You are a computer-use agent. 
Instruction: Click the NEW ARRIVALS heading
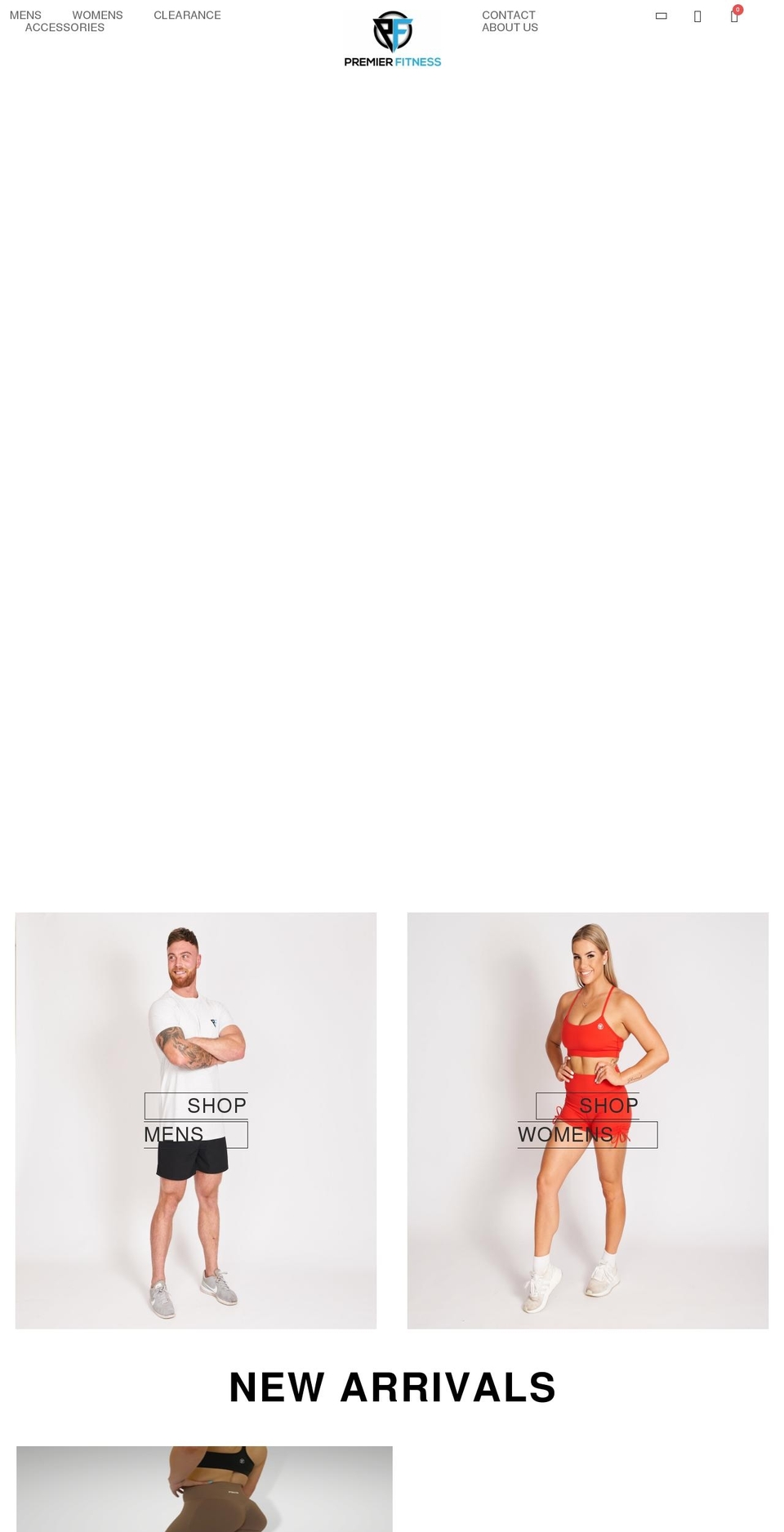392,1387
